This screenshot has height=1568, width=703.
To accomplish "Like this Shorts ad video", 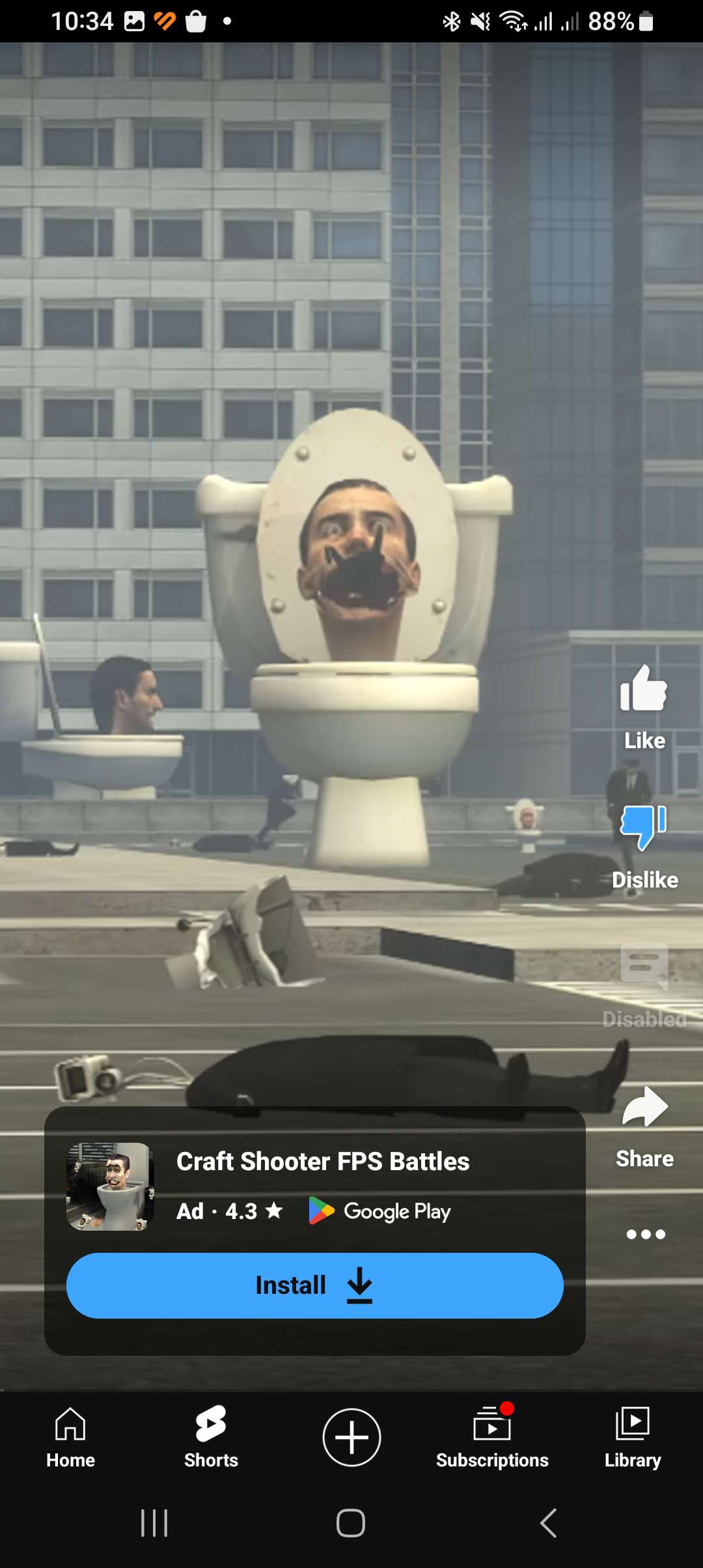I will 644,690.
